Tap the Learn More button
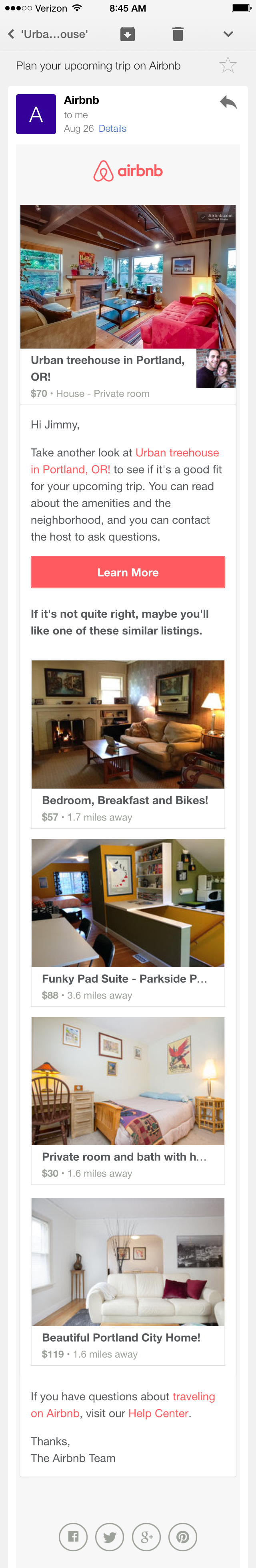The image size is (256, 1568). [127, 572]
